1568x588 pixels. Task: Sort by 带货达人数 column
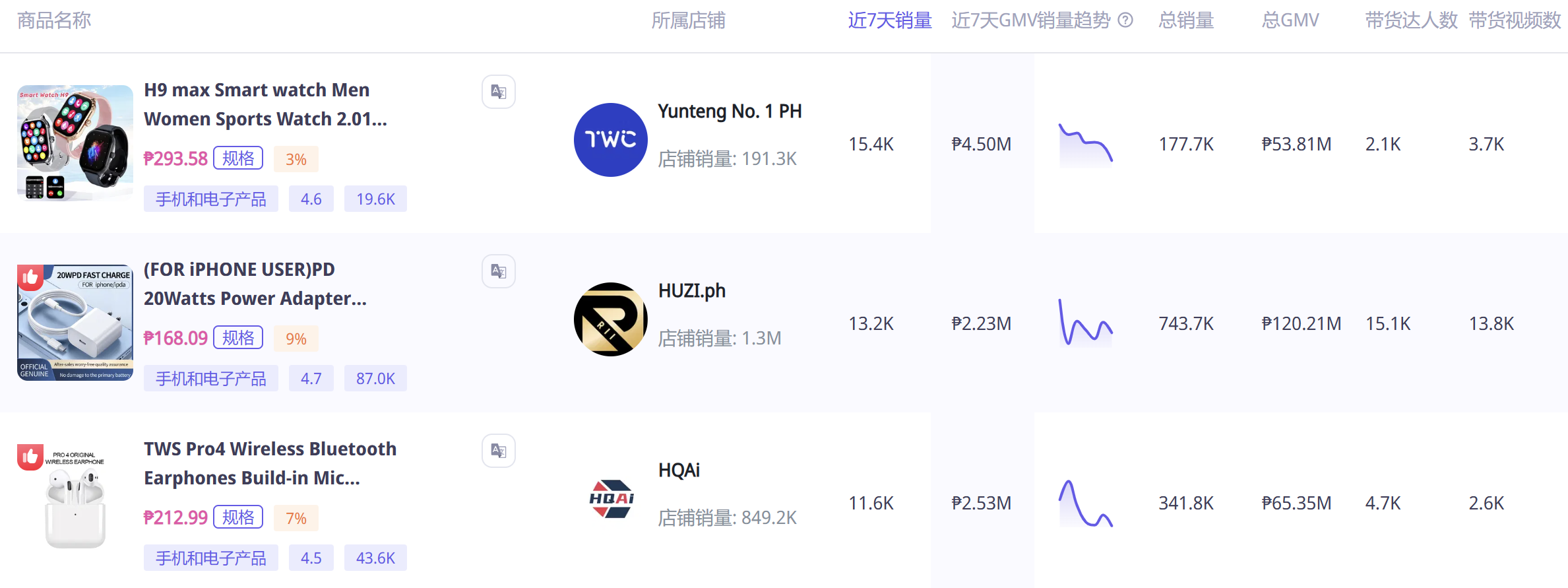1410,21
